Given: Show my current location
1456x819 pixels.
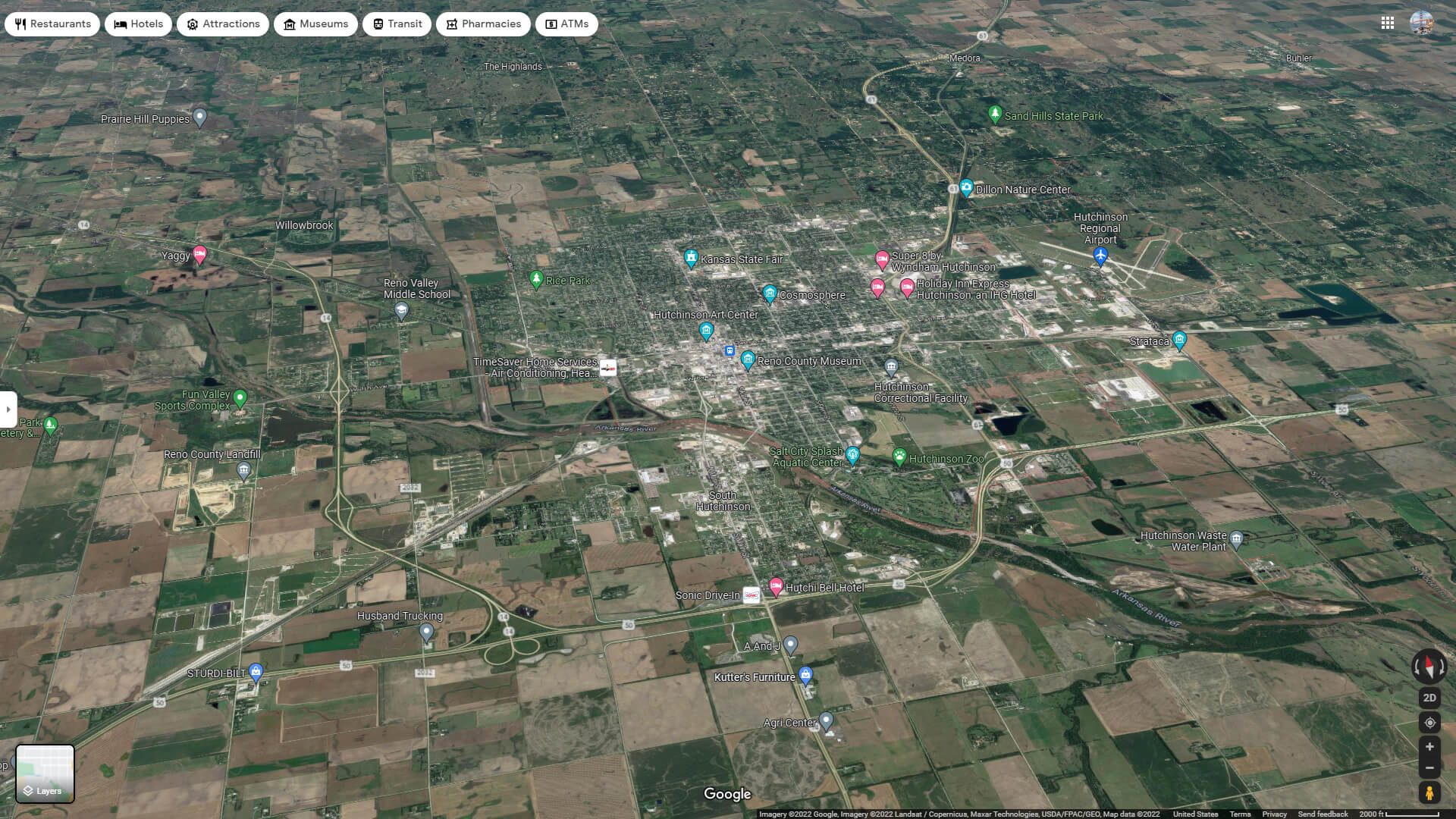Looking at the screenshot, I should [1429, 723].
